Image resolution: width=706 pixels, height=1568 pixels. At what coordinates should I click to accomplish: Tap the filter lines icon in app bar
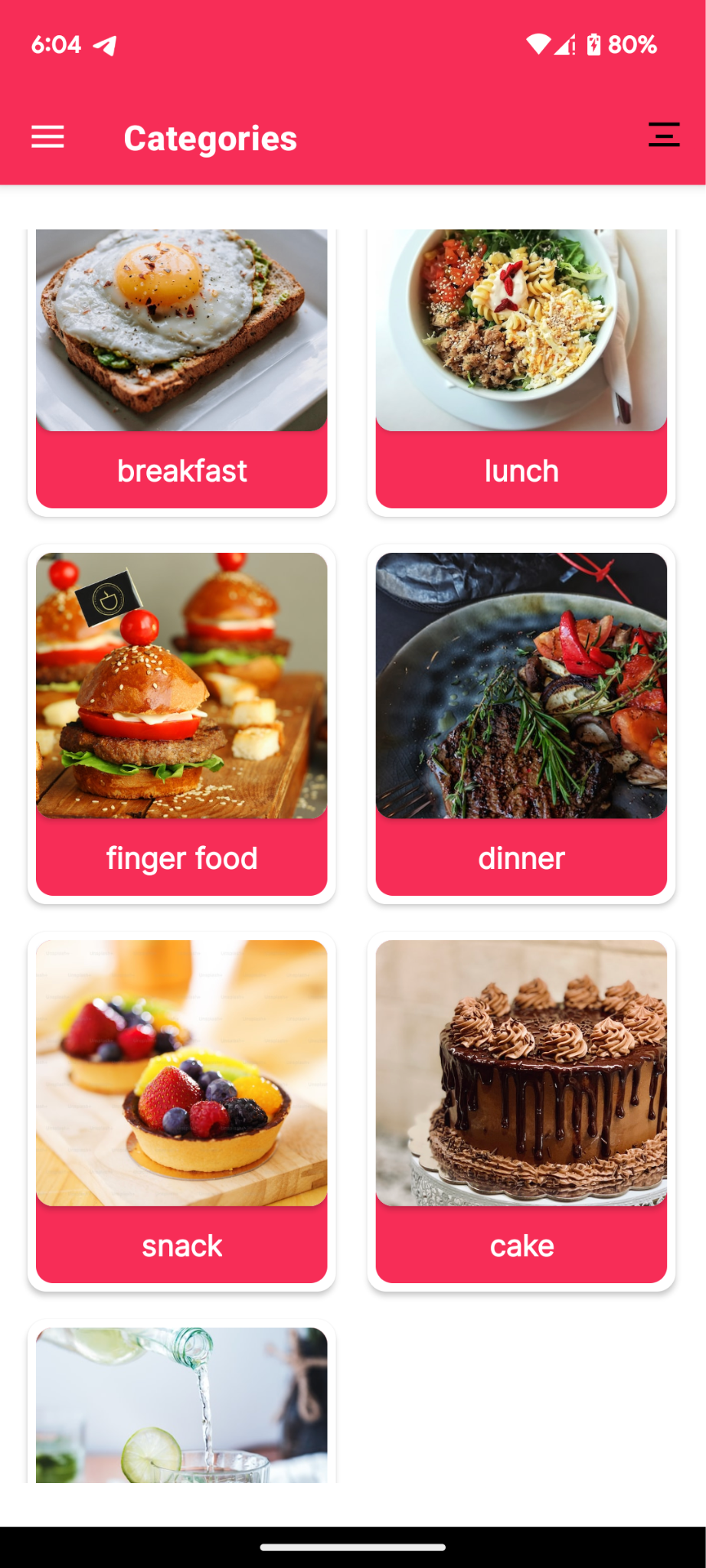click(x=663, y=135)
